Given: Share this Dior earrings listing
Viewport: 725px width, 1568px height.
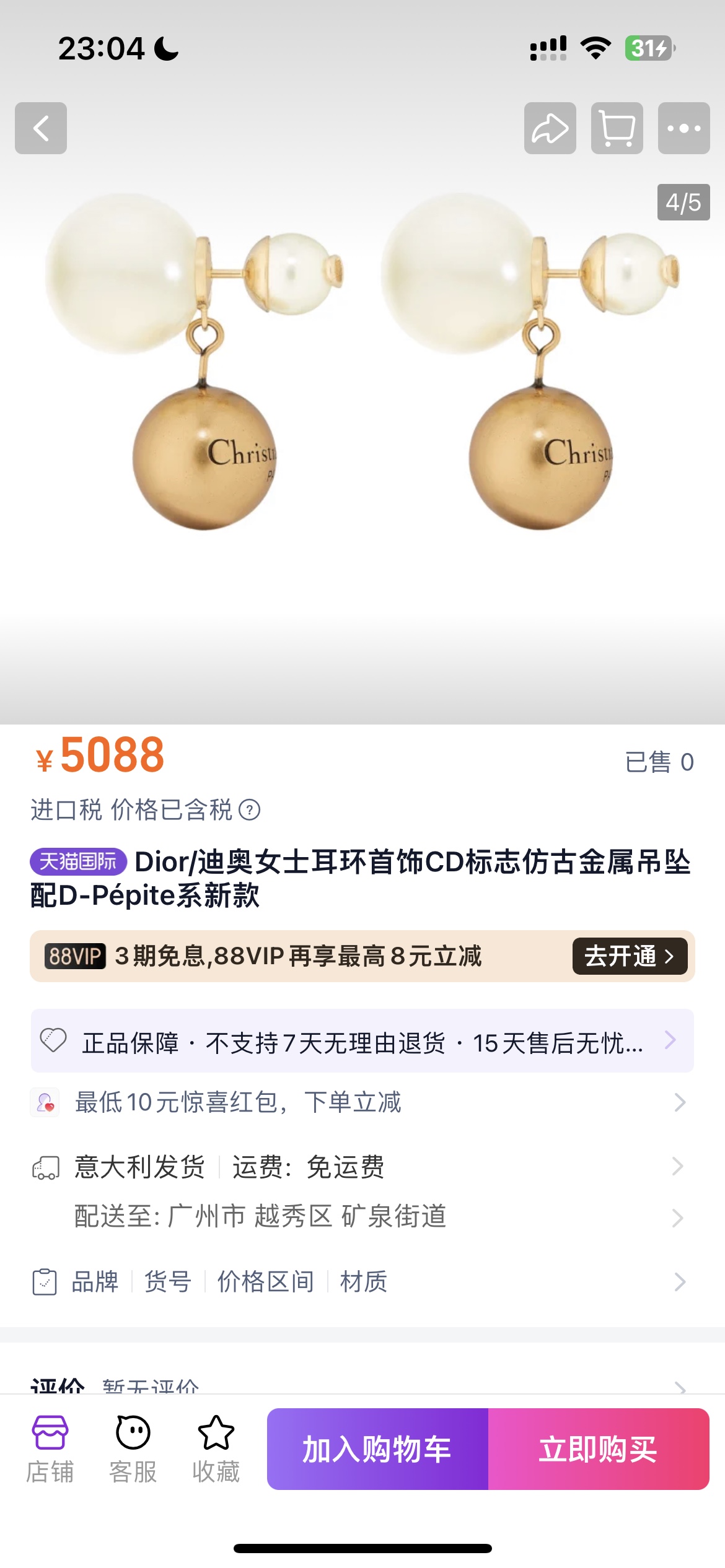Looking at the screenshot, I should coord(550,128).
